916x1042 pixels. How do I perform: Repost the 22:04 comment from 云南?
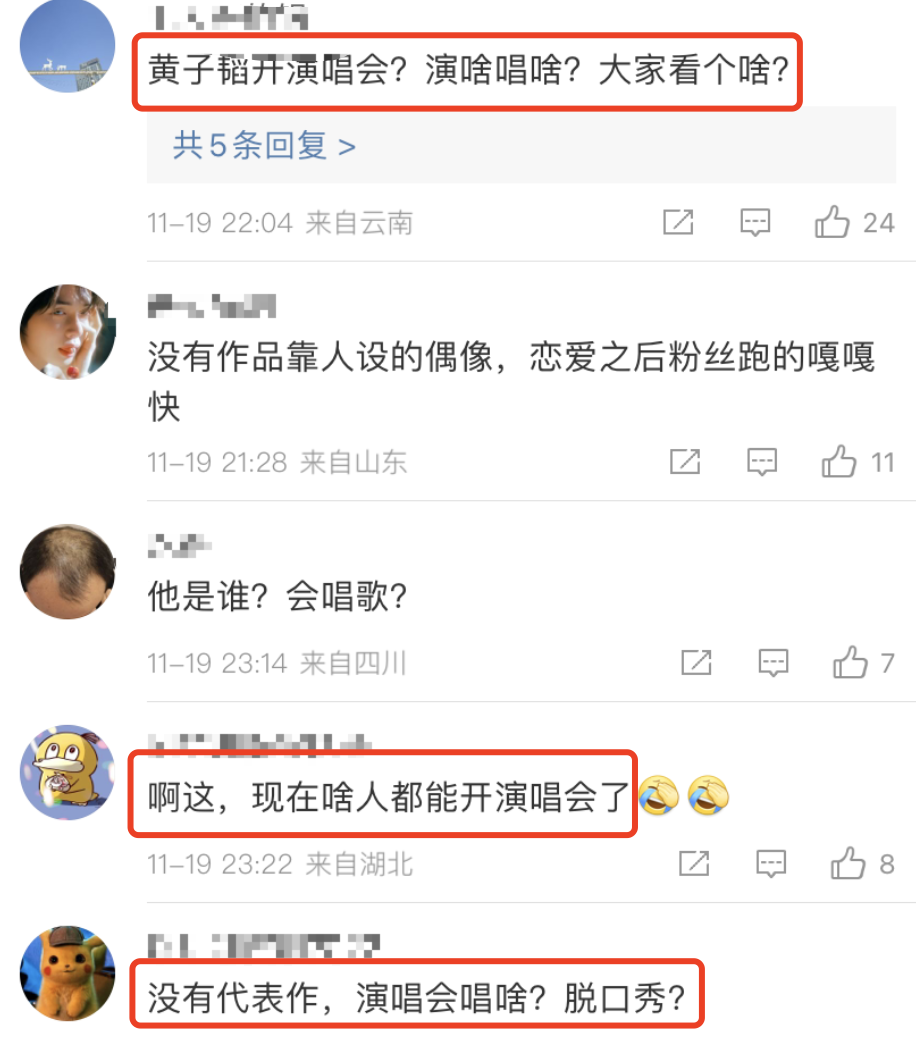click(678, 222)
